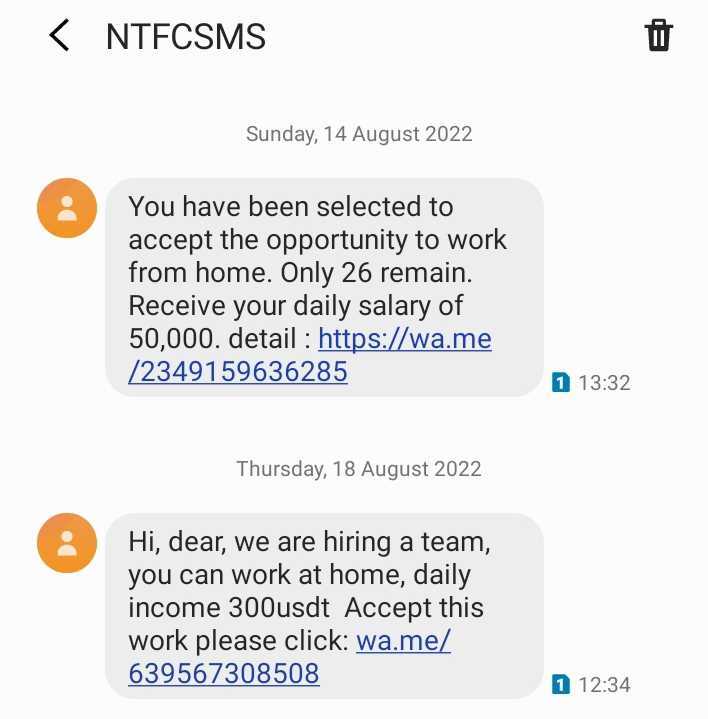Open the wa.me/639567308508 link
The image size is (708, 719).
[x=224, y=674]
